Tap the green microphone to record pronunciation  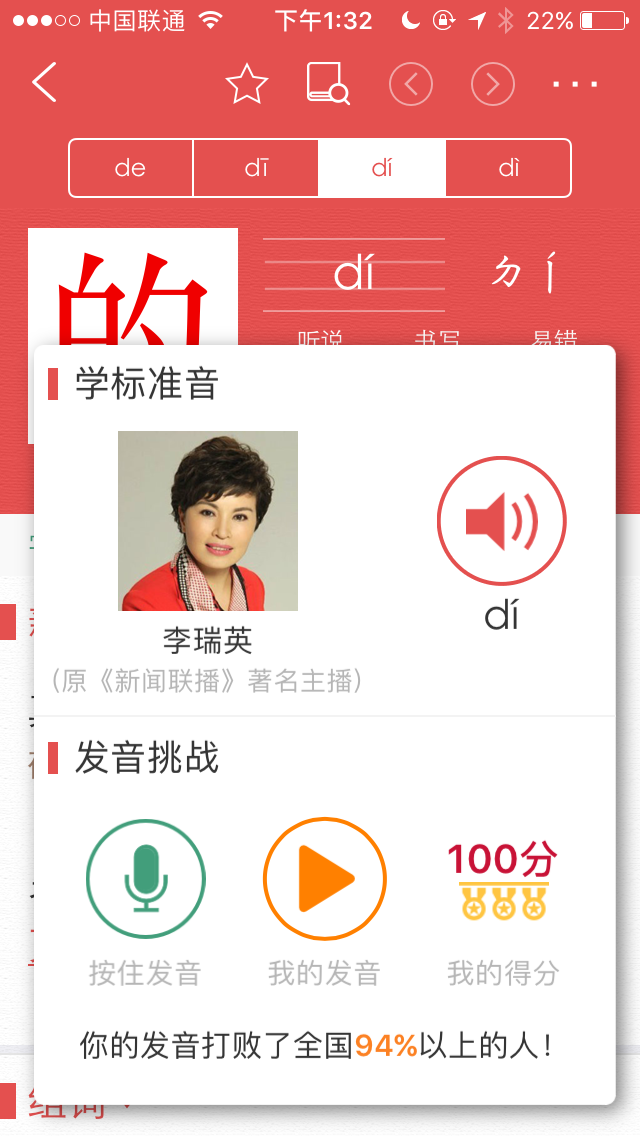(146, 879)
